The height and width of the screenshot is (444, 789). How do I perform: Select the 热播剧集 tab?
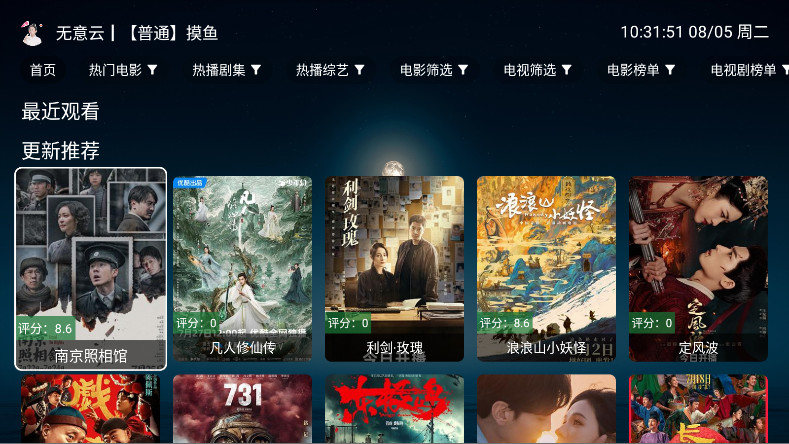click(227, 70)
